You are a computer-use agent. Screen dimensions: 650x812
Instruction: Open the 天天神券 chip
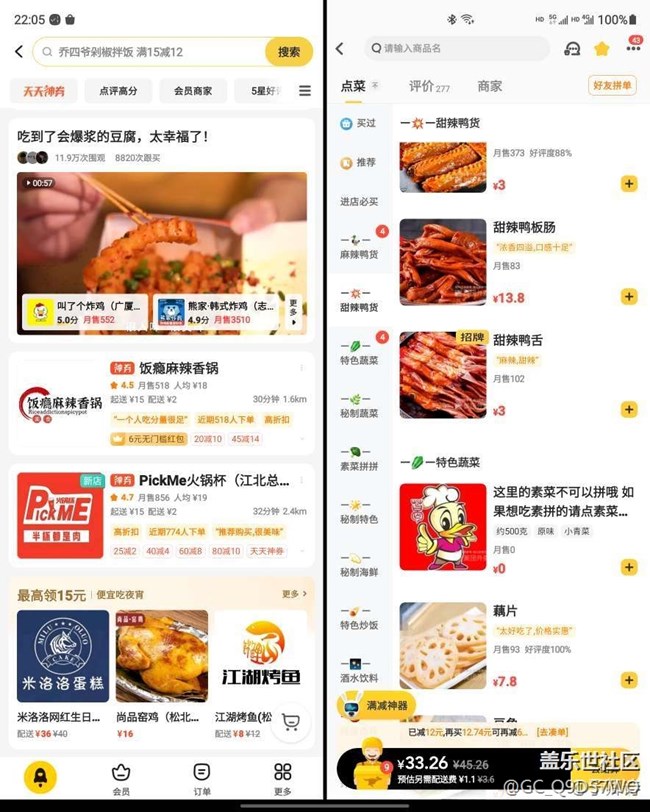(x=44, y=91)
